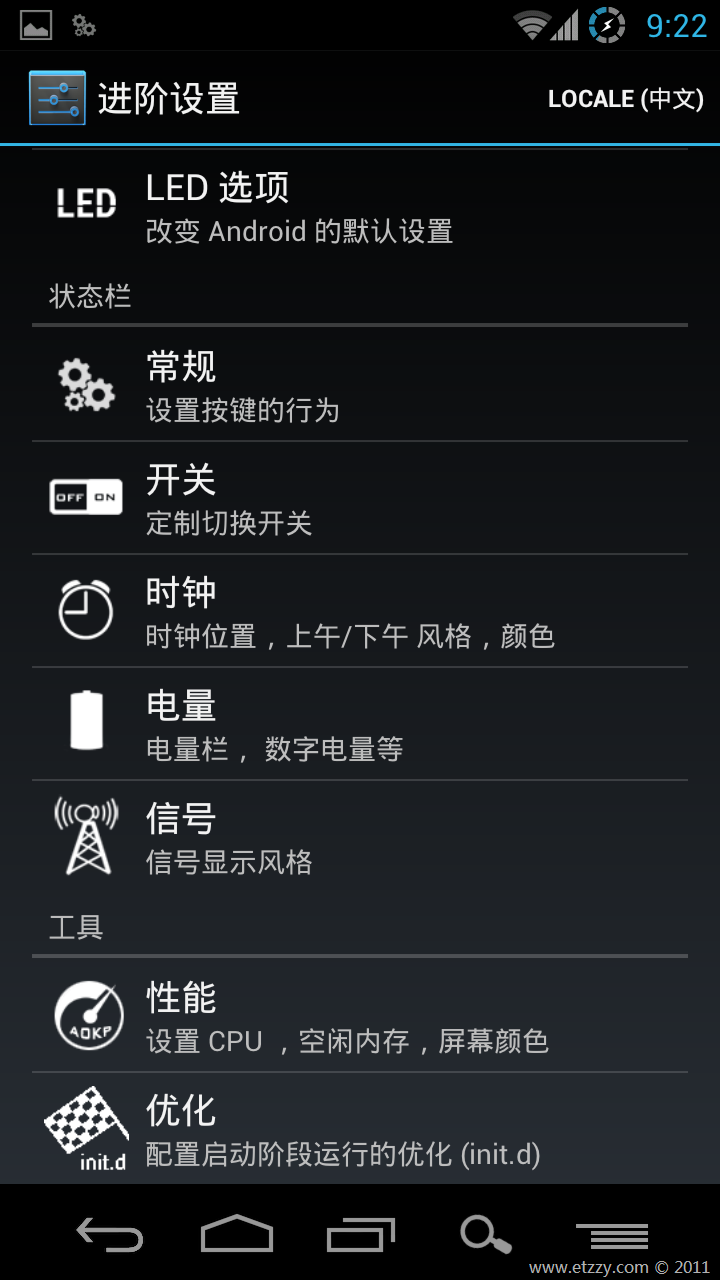Open 开关 toggle customization
The height and width of the screenshot is (1280, 720).
(x=360, y=498)
